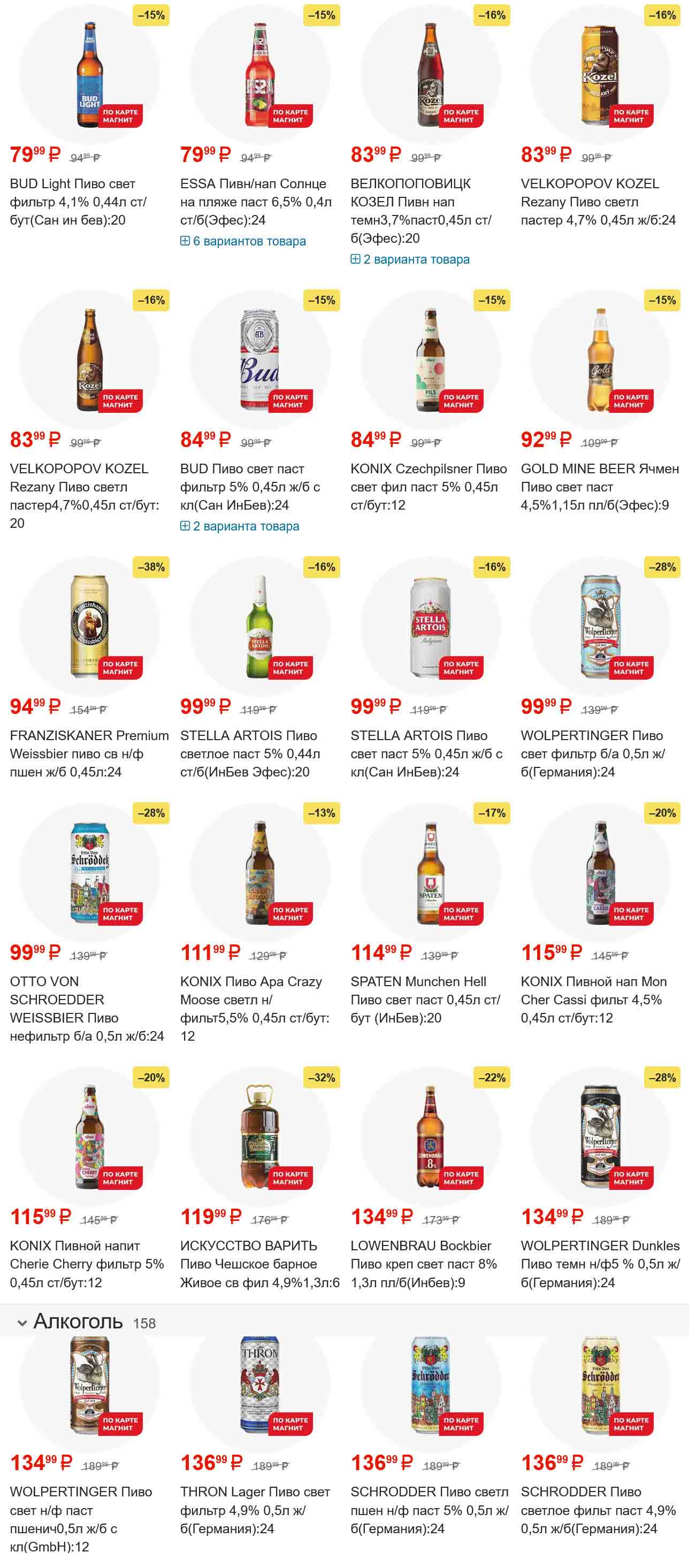Image resolution: width=696 pixels, height=1568 pixels.
Task: Expand 2 variants under Велкопоповицк Козел
Action: pos(410,260)
